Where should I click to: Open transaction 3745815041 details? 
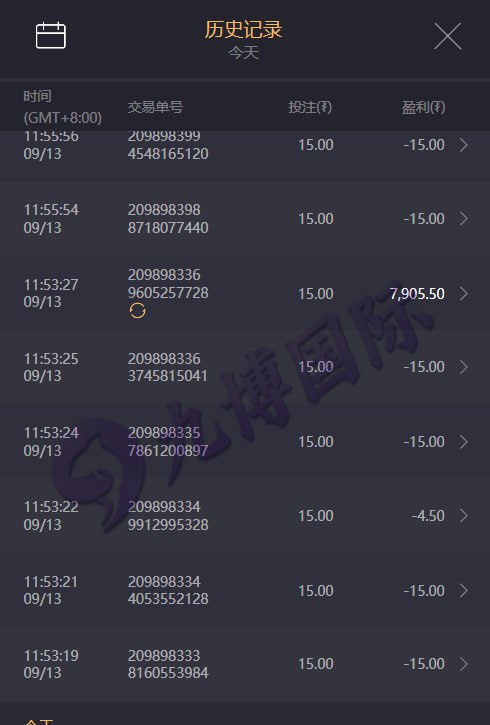pos(245,367)
